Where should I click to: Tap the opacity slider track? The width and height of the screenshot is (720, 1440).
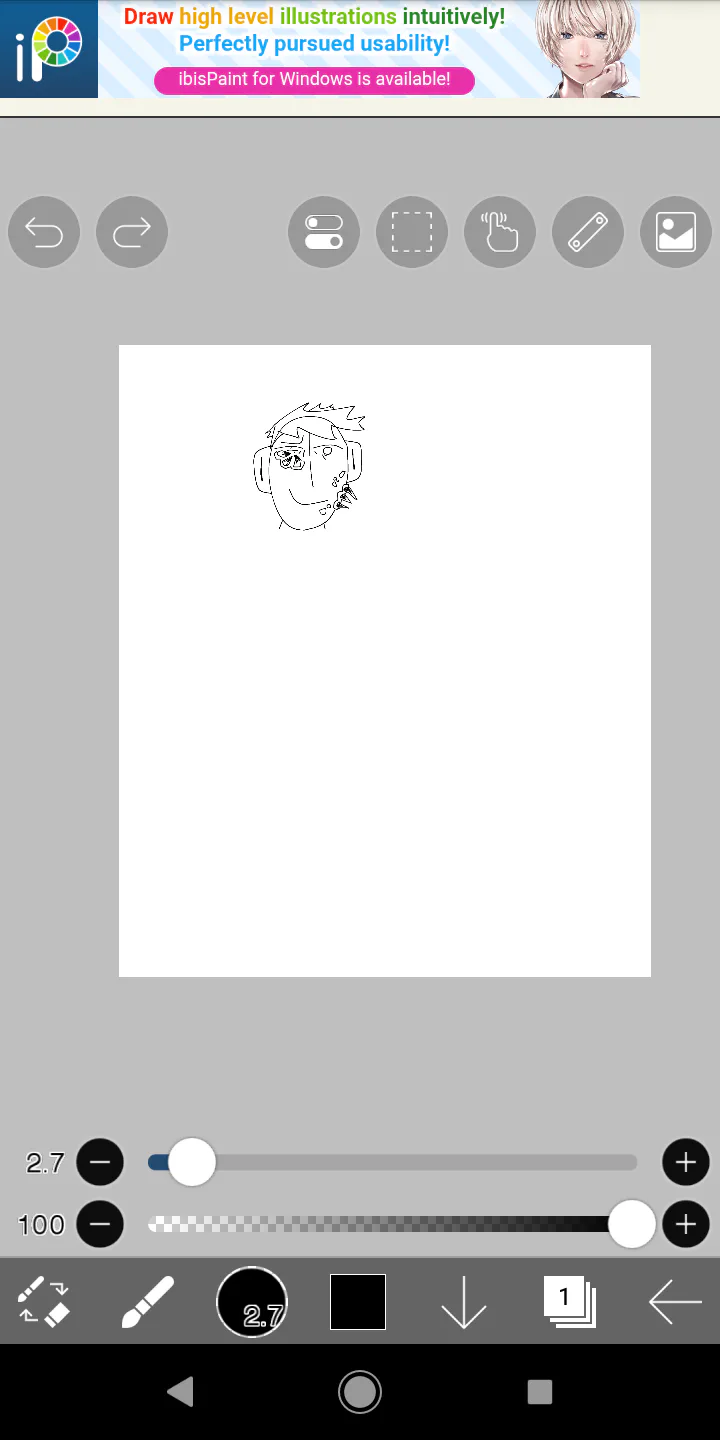[392, 1224]
